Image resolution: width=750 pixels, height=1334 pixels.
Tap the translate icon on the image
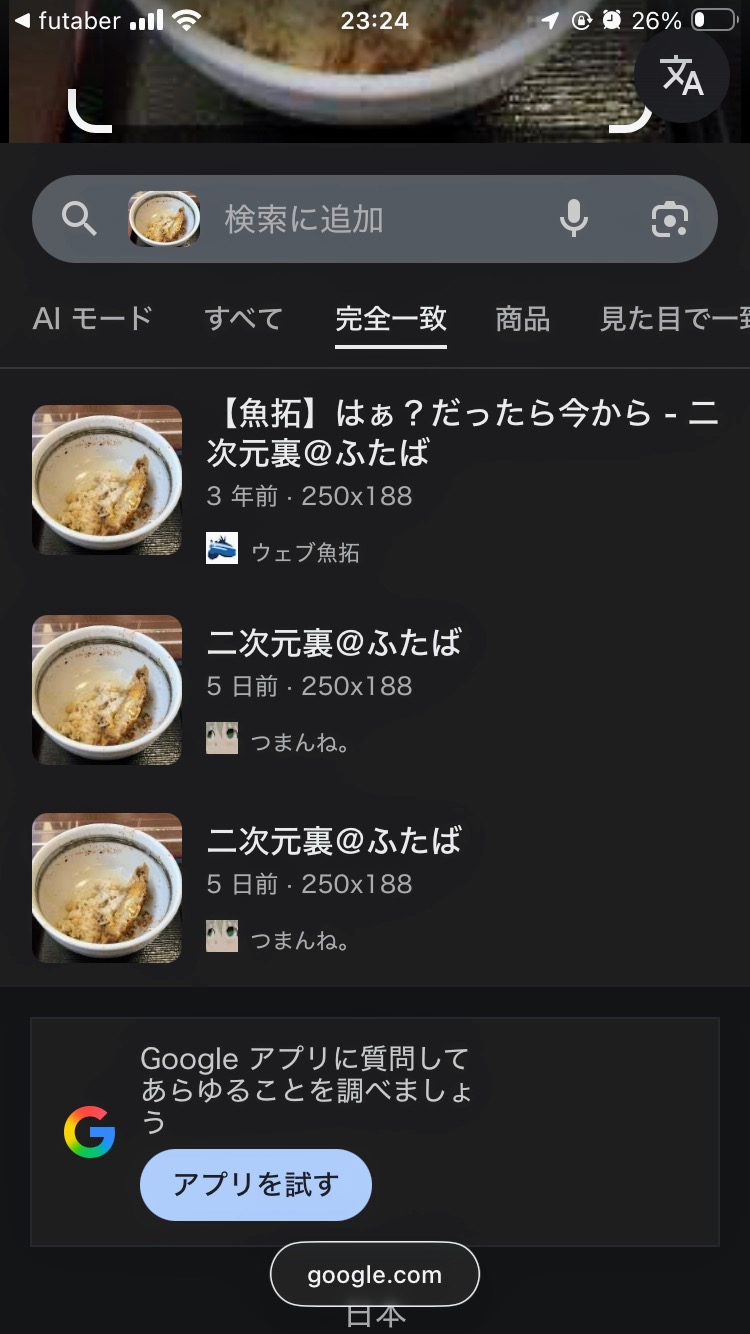[x=682, y=76]
